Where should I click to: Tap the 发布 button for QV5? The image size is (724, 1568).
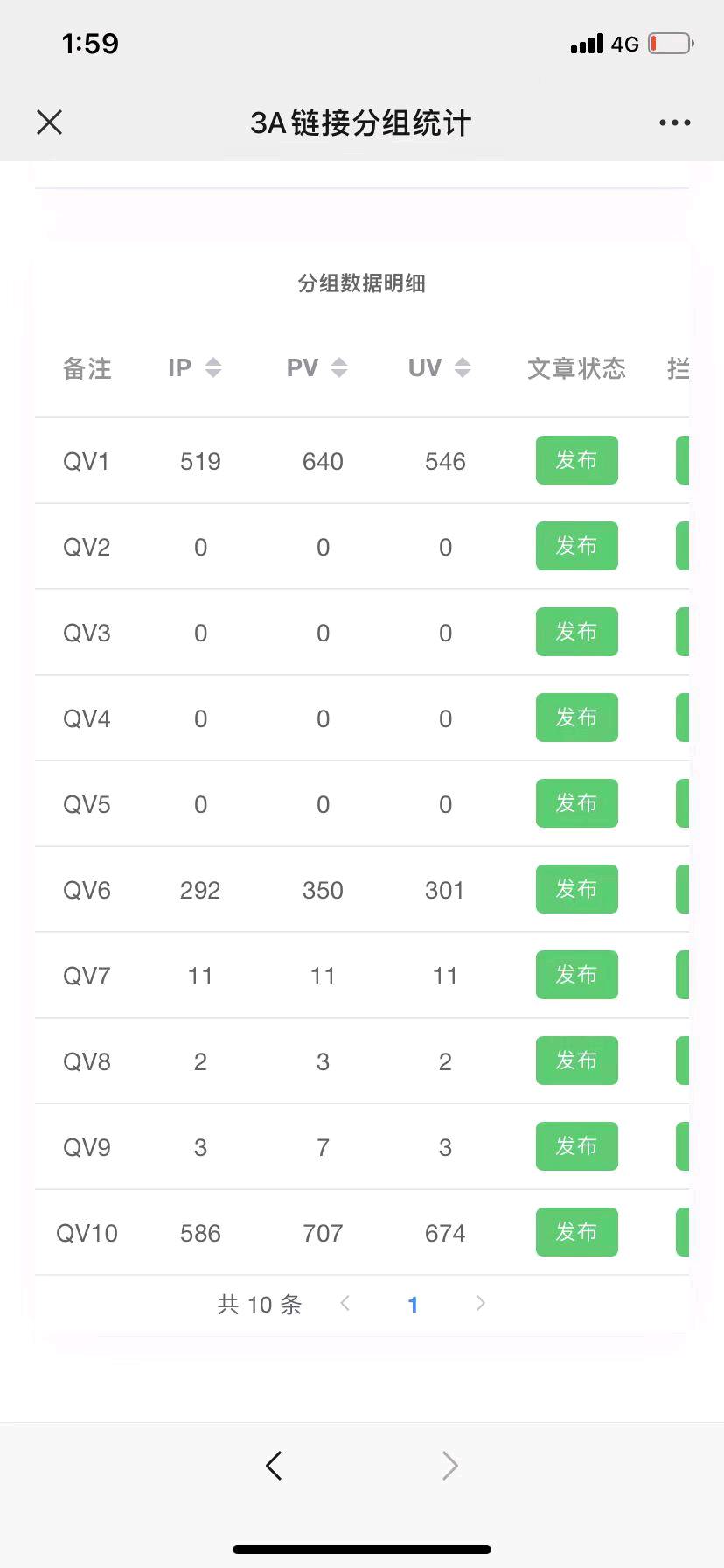[577, 803]
